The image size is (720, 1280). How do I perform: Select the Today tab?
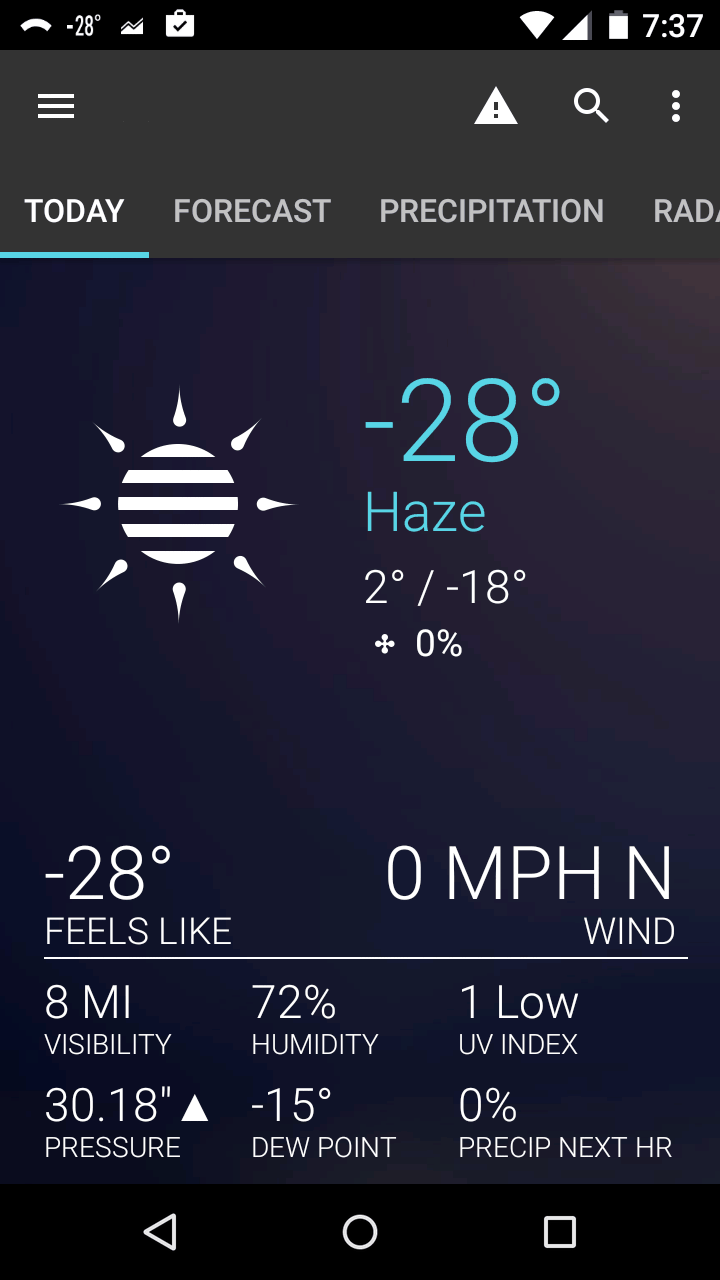(x=74, y=211)
